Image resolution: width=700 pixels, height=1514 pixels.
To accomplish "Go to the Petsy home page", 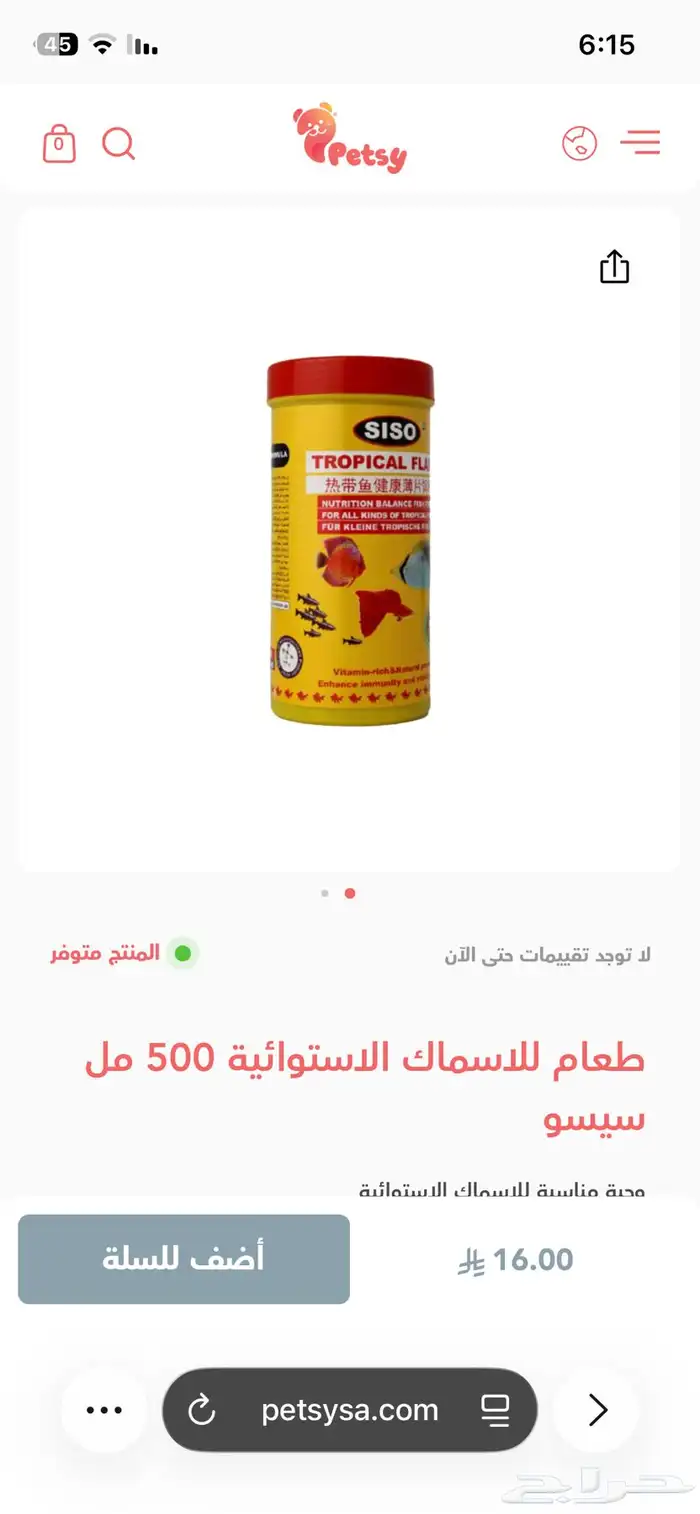I will point(350,139).
